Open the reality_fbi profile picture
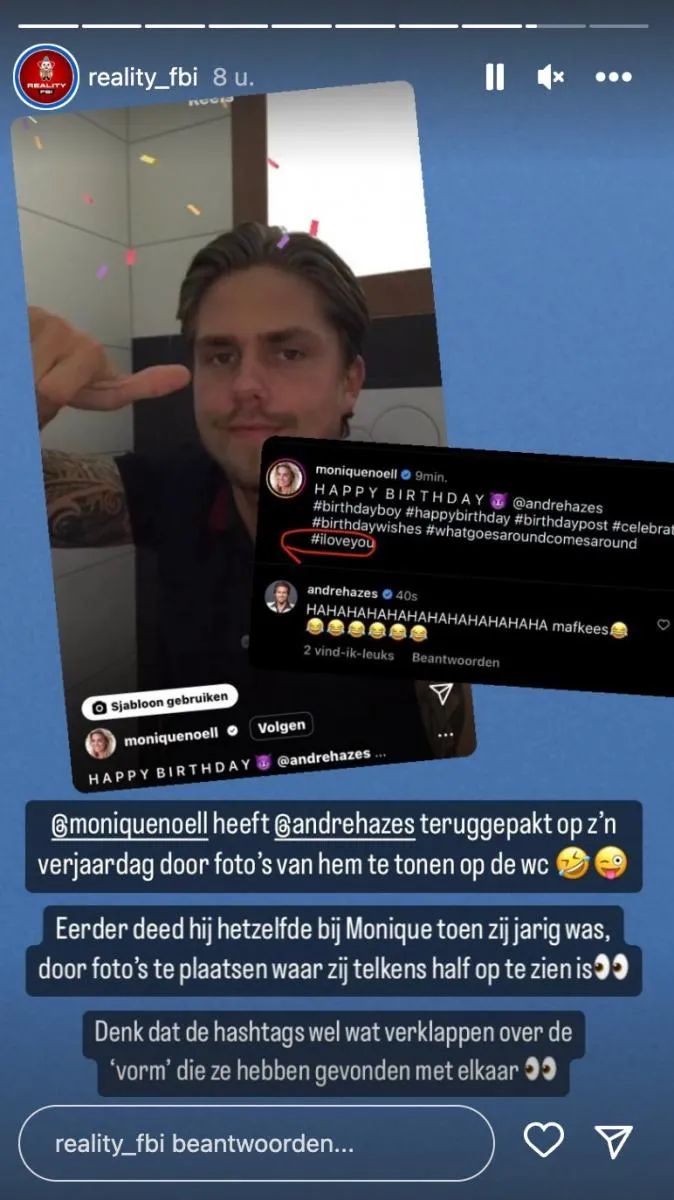The image size is (674, 1200). (46, 77)
